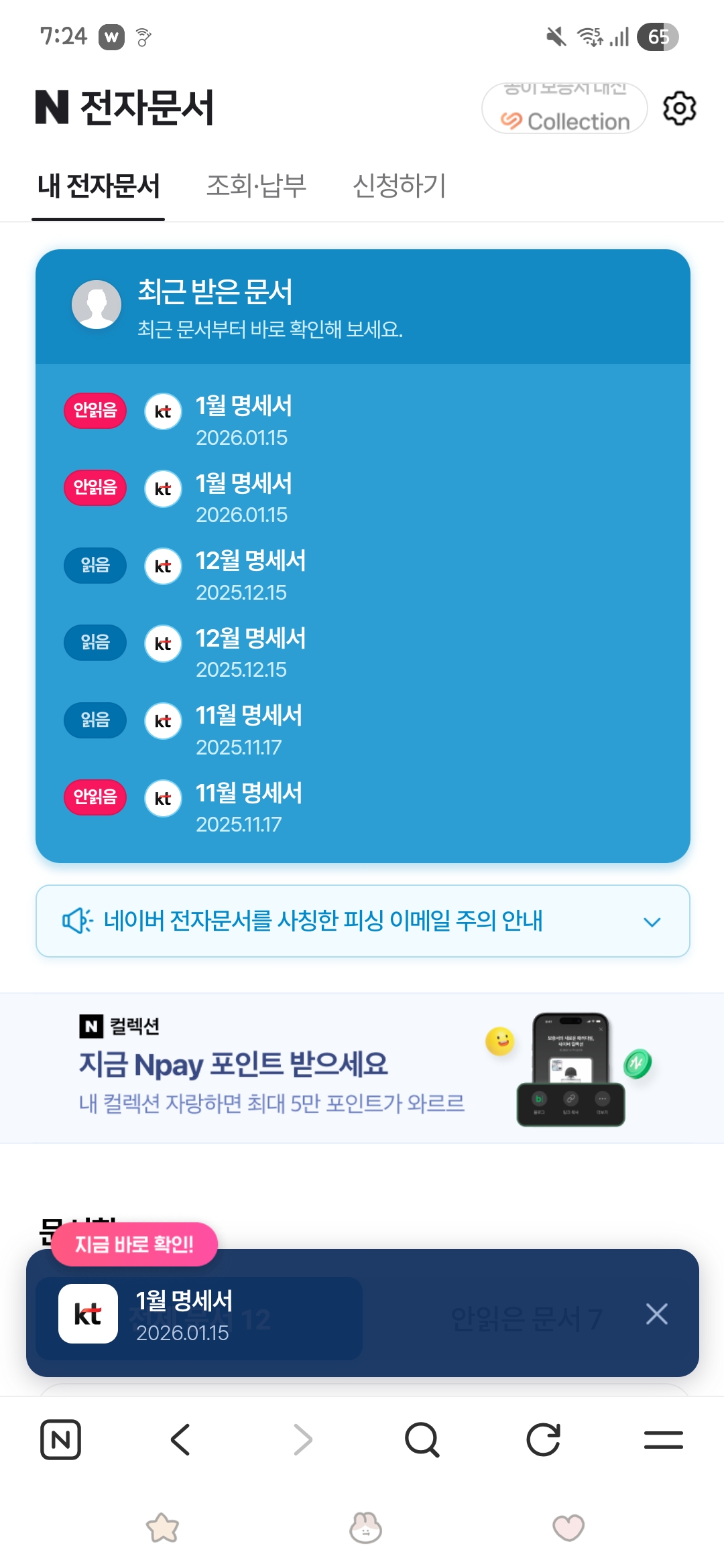Tap the browser forward arrow

302,1439
